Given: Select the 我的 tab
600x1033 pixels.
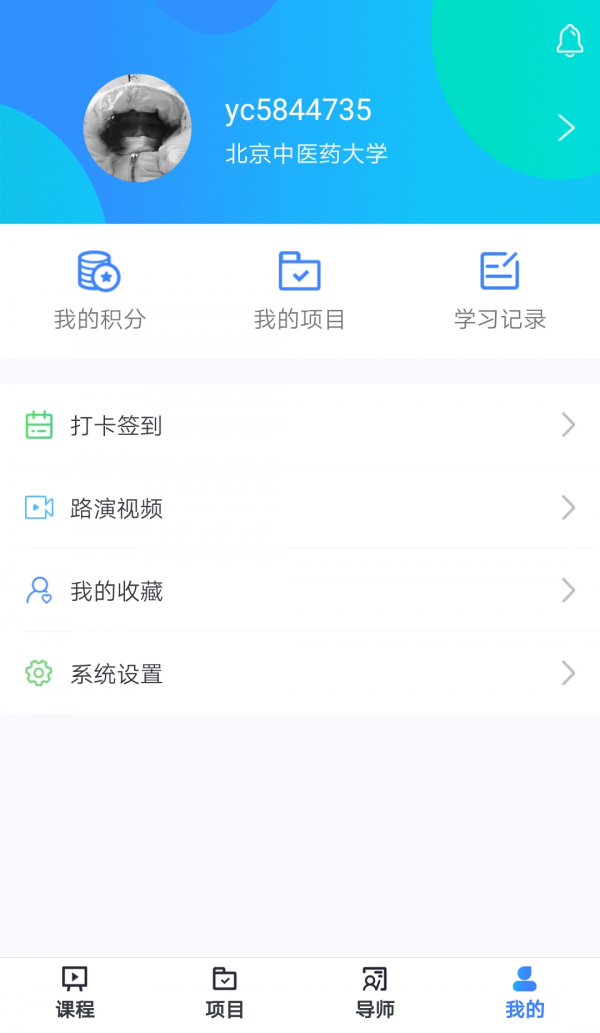Looking at the screenshot, I should pyautogui.click(x=525, y=993).
